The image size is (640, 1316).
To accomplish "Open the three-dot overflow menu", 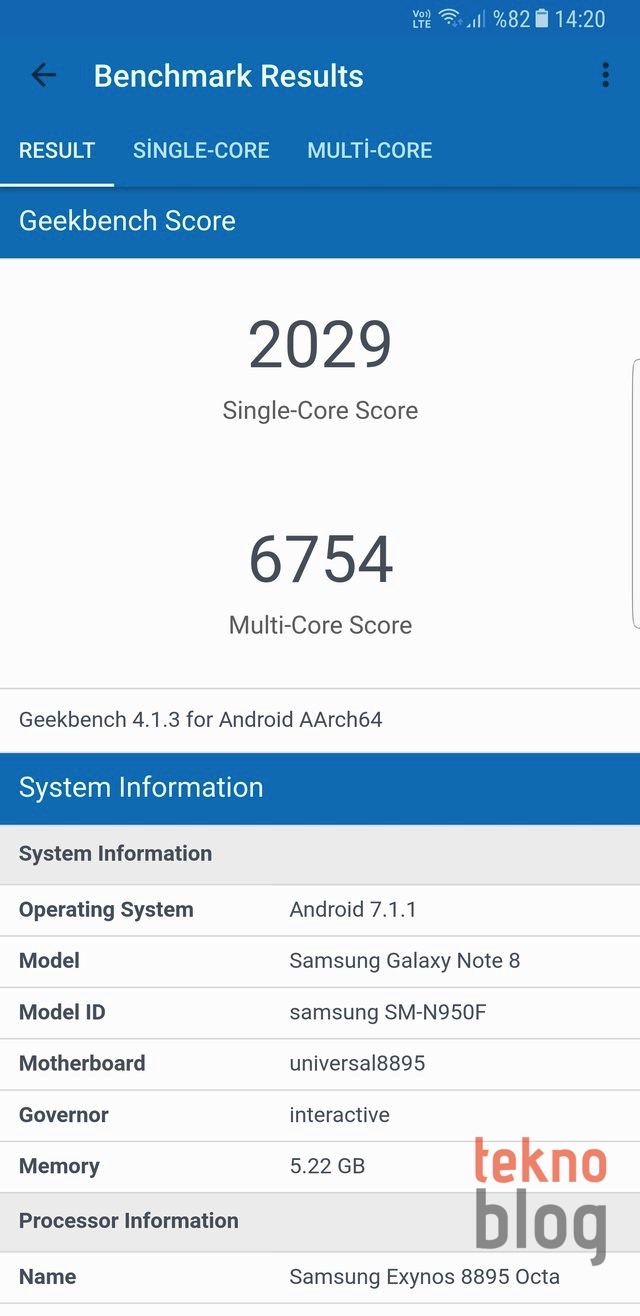I will pos(605,75).
